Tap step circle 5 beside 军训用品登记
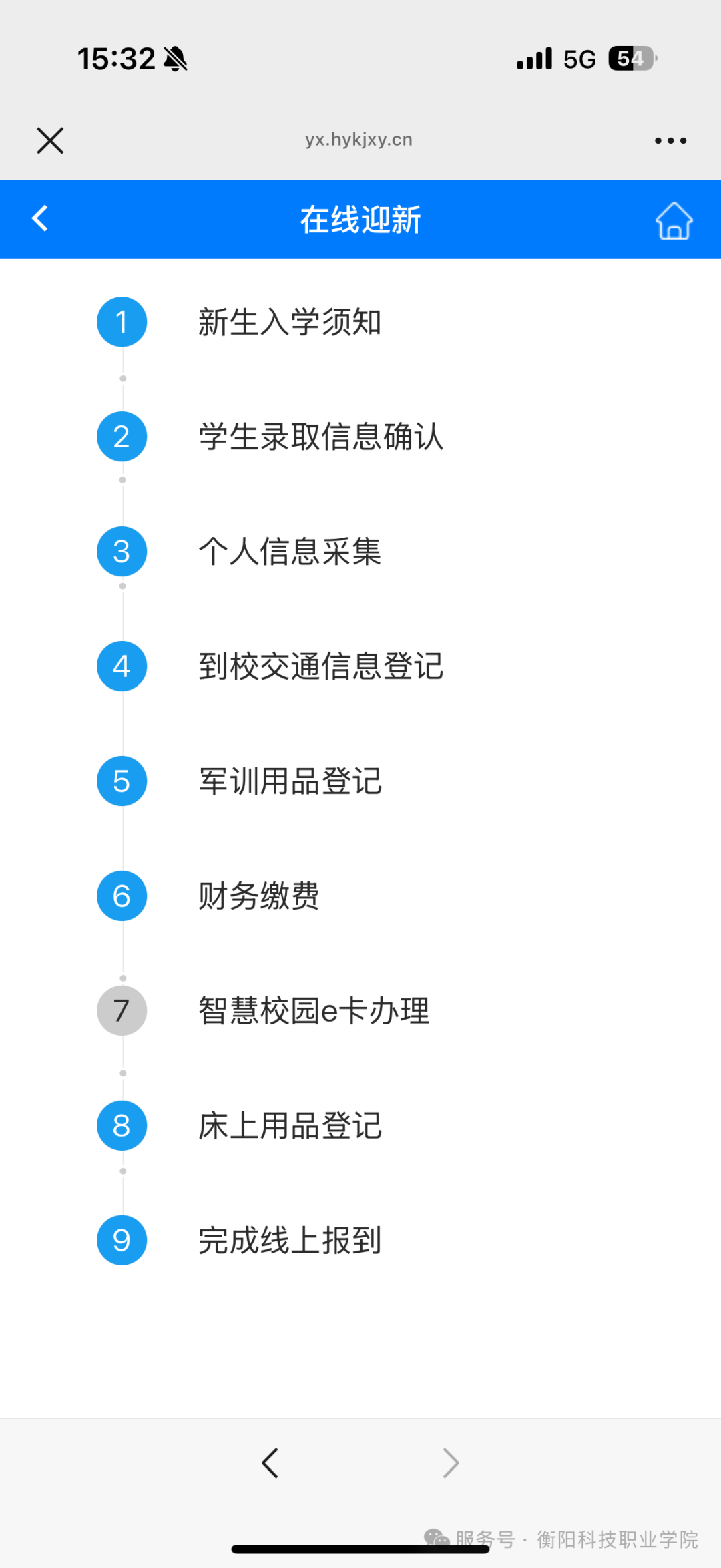Image resolution: width=721 pixels, height=1568 pixels. pyautogui.click(x=122, y=781)
